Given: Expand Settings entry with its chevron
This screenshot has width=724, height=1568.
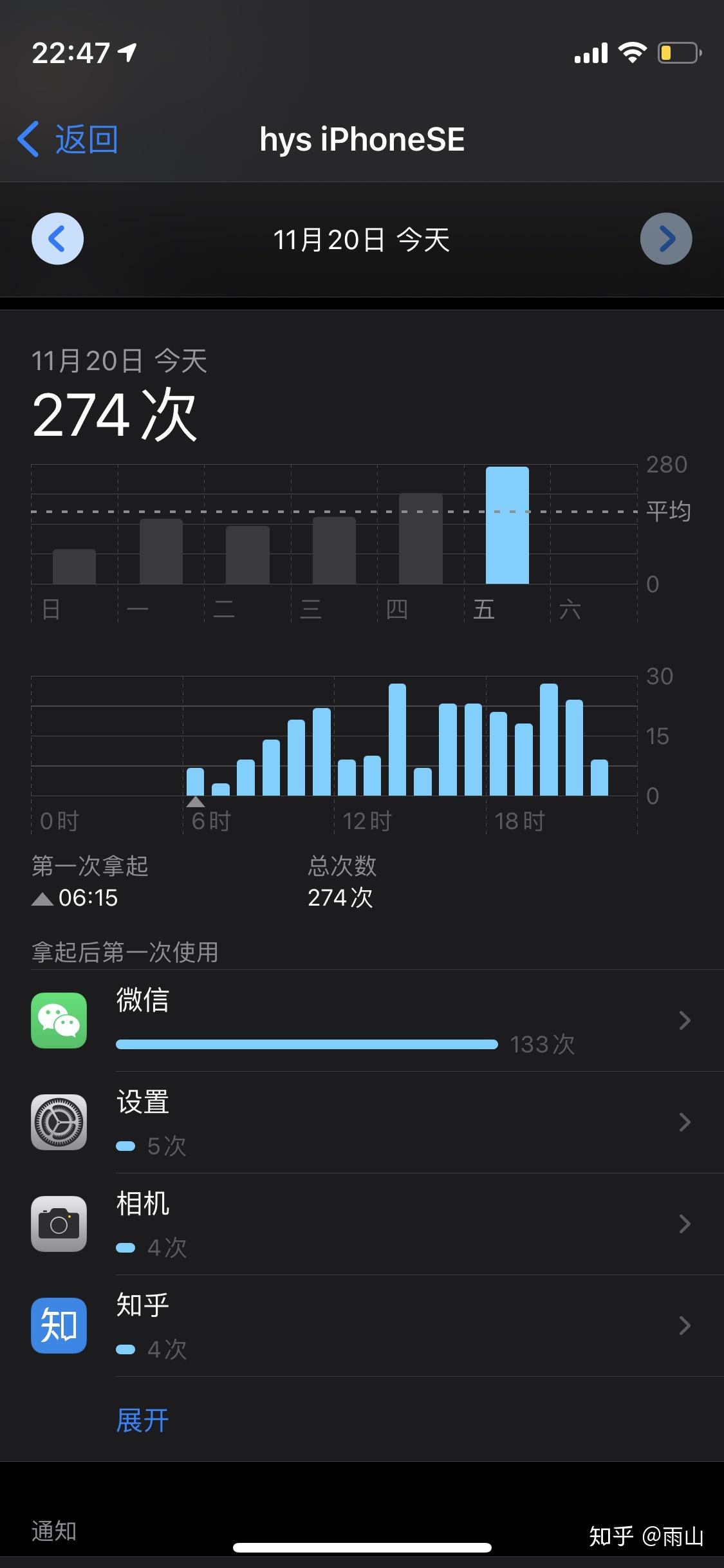Looking at the screenshot, I should coord(684,1123).
